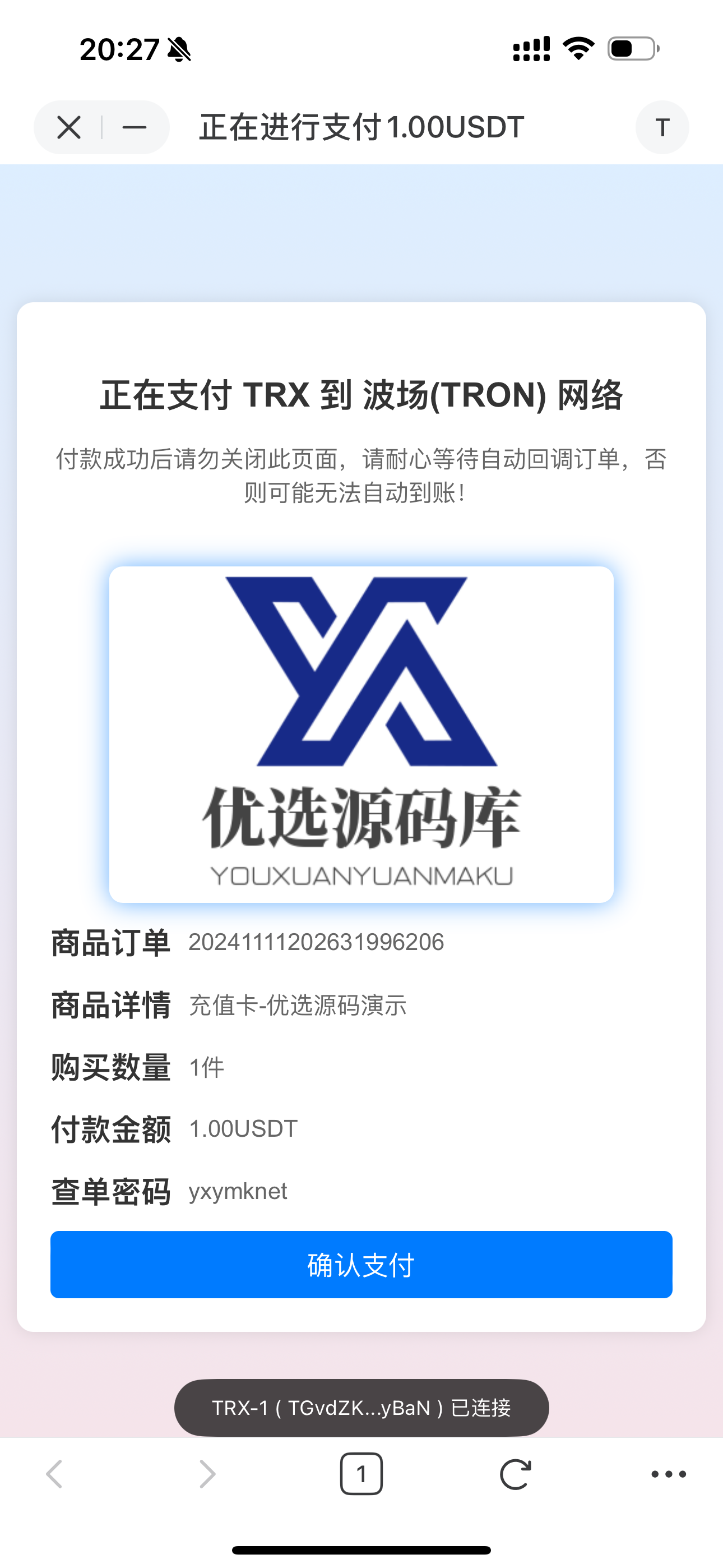
Task: Open the browser's more options menu
Action: point(668,1474)
